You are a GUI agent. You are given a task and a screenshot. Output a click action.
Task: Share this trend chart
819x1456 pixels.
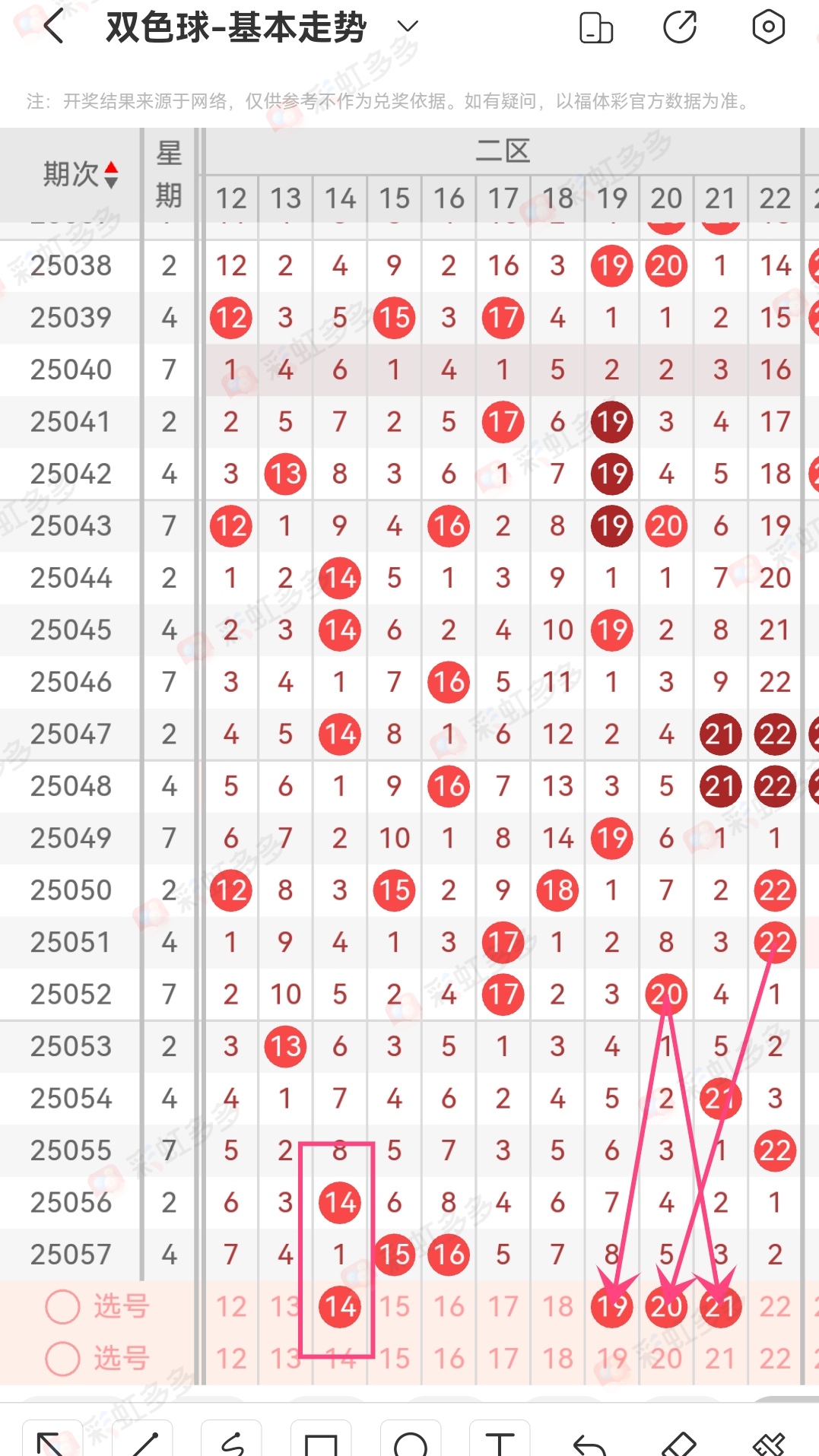680,28
